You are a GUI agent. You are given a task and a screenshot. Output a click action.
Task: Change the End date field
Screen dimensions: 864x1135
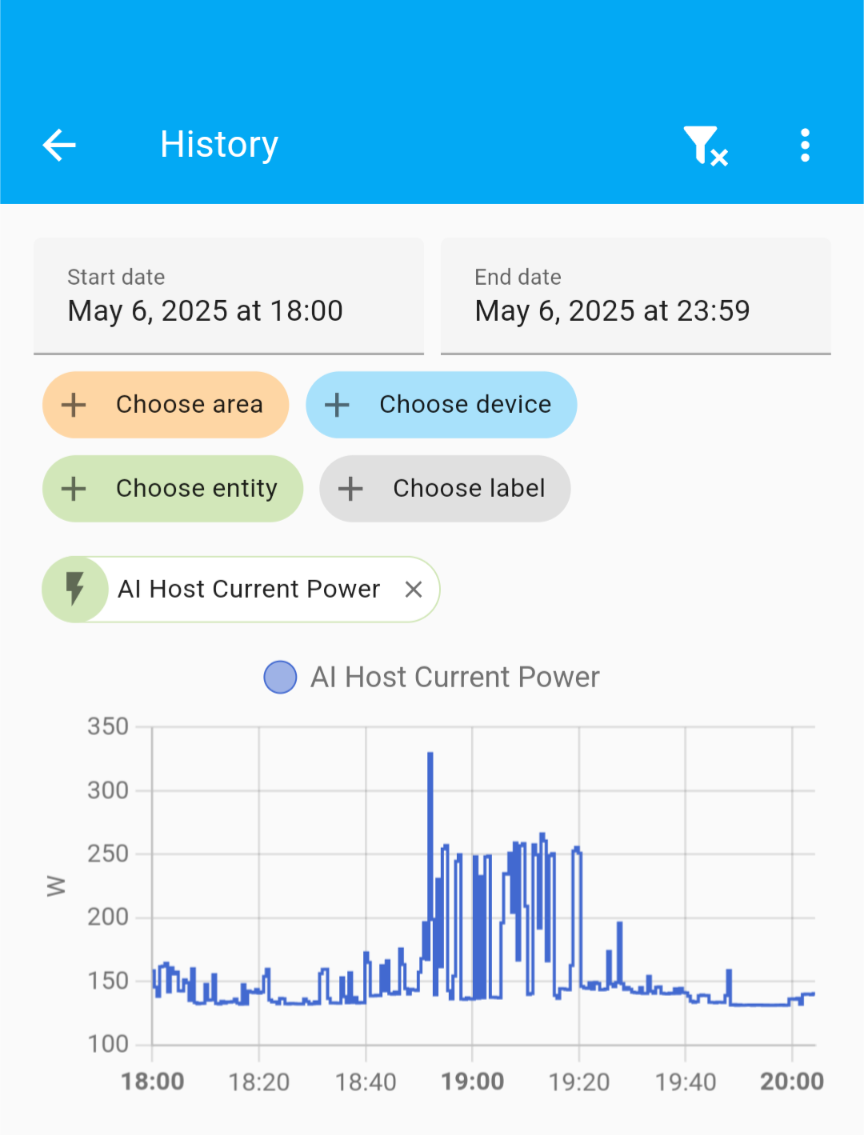635,296
